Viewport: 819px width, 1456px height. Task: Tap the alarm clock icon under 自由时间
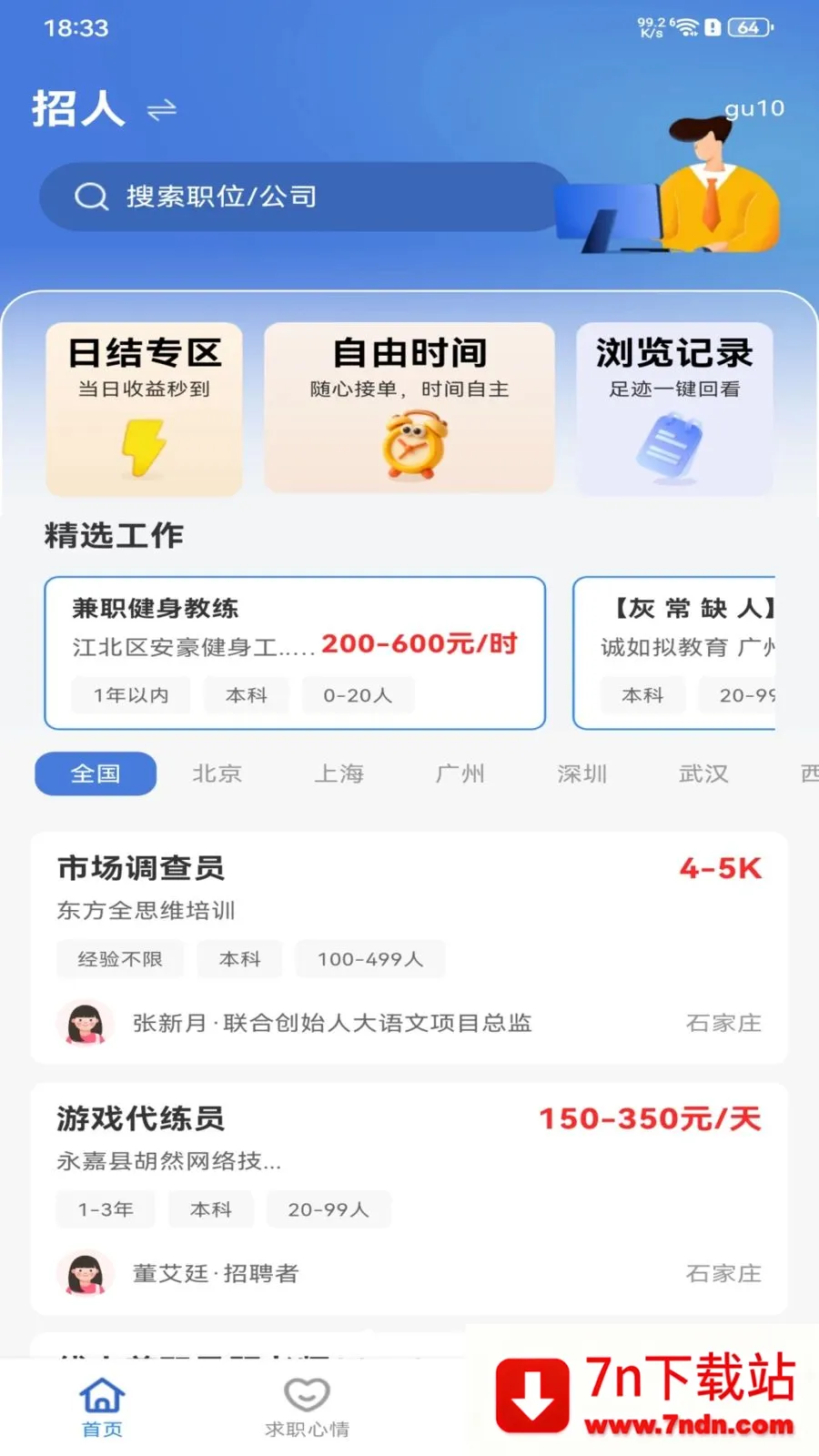pyautogui.click(x=409, y=444)
